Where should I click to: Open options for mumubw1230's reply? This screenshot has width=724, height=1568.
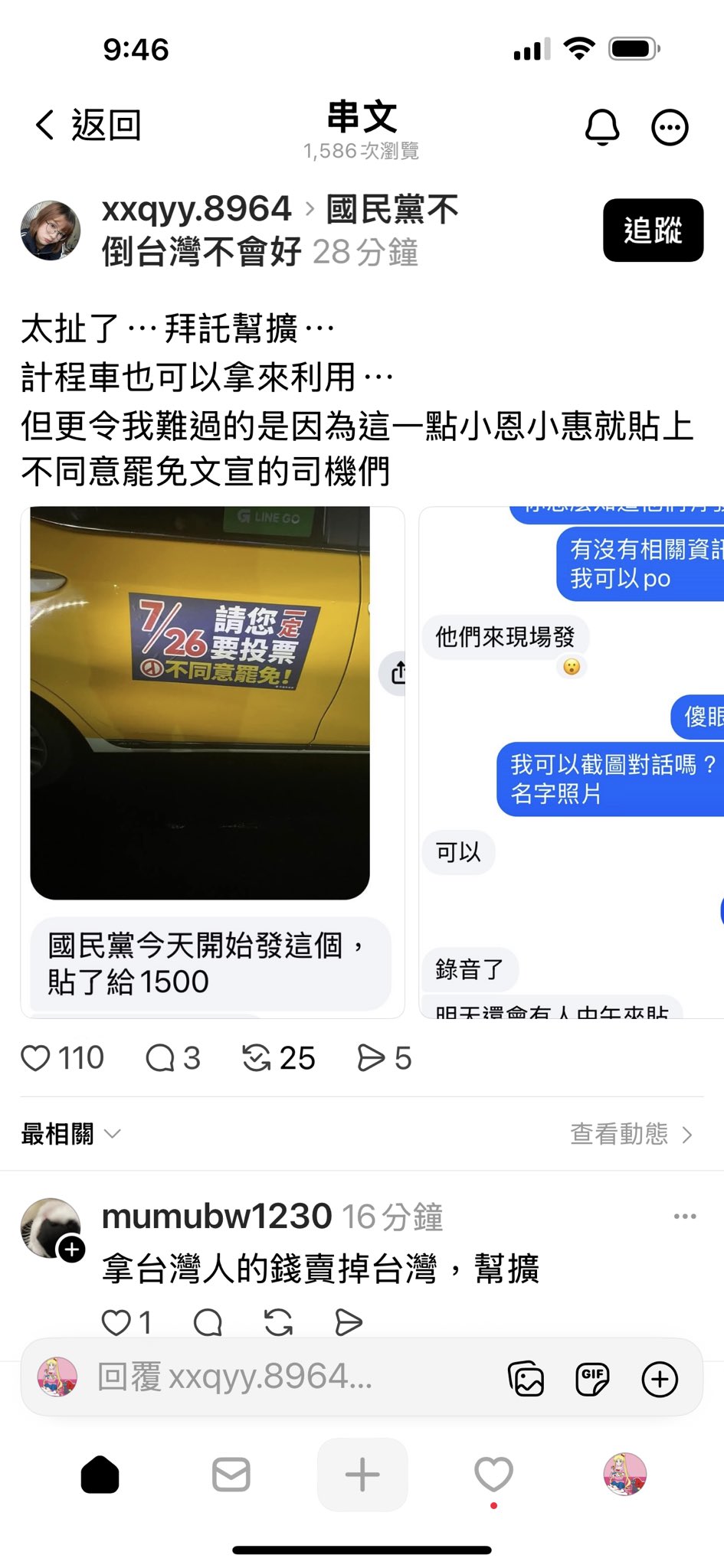[x=685, y=1216]
